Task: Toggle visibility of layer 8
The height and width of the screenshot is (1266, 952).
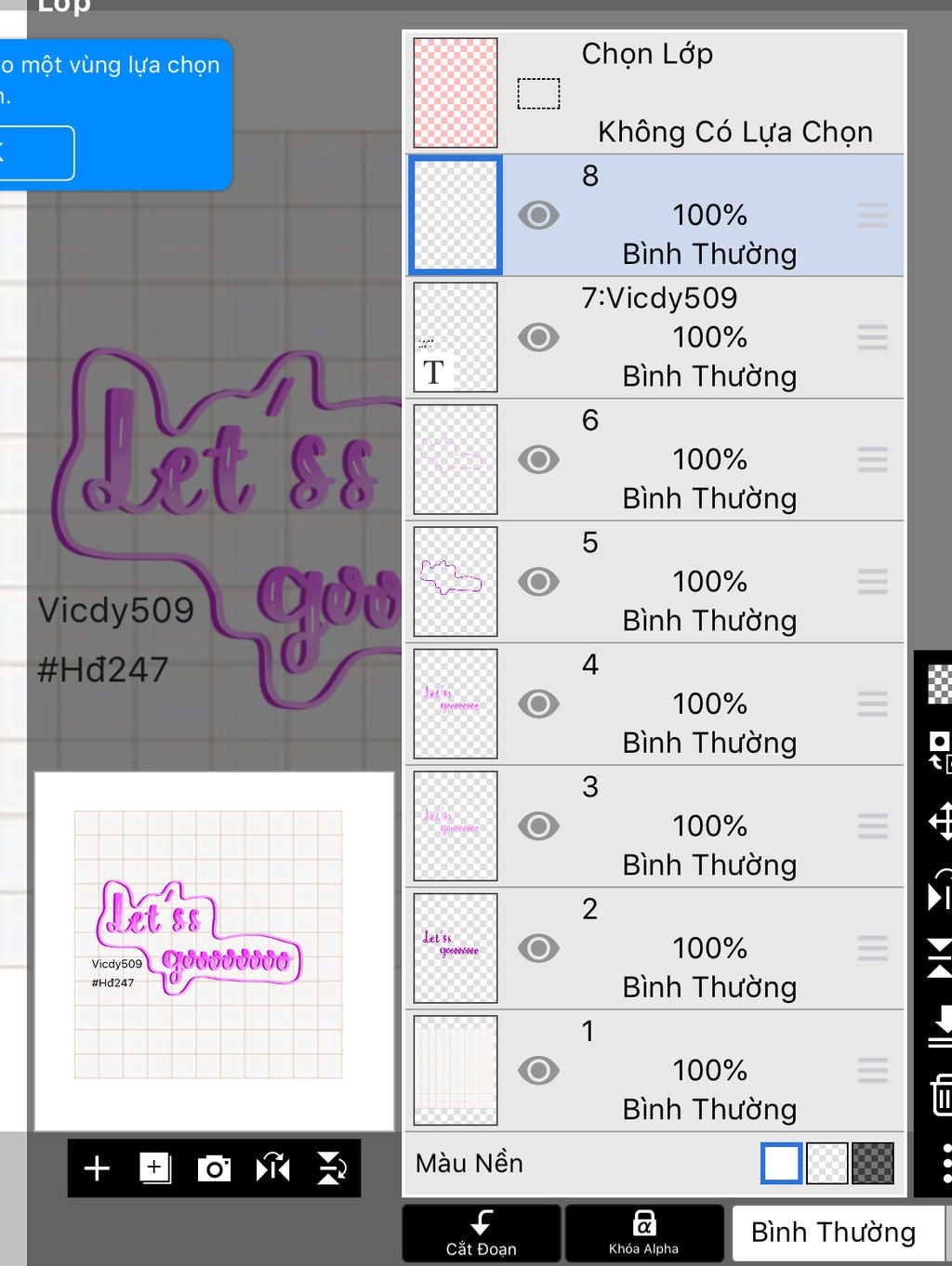Action: (x=538, y=216)
